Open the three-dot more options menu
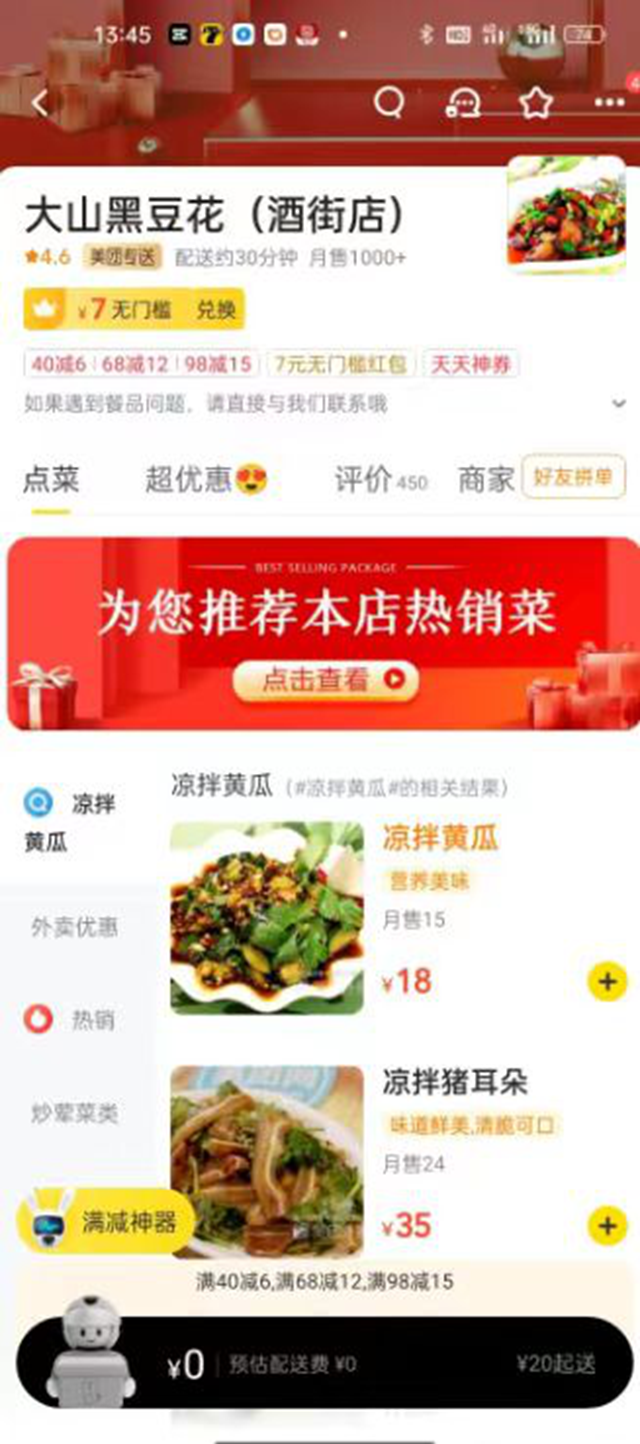 [609, 103]
